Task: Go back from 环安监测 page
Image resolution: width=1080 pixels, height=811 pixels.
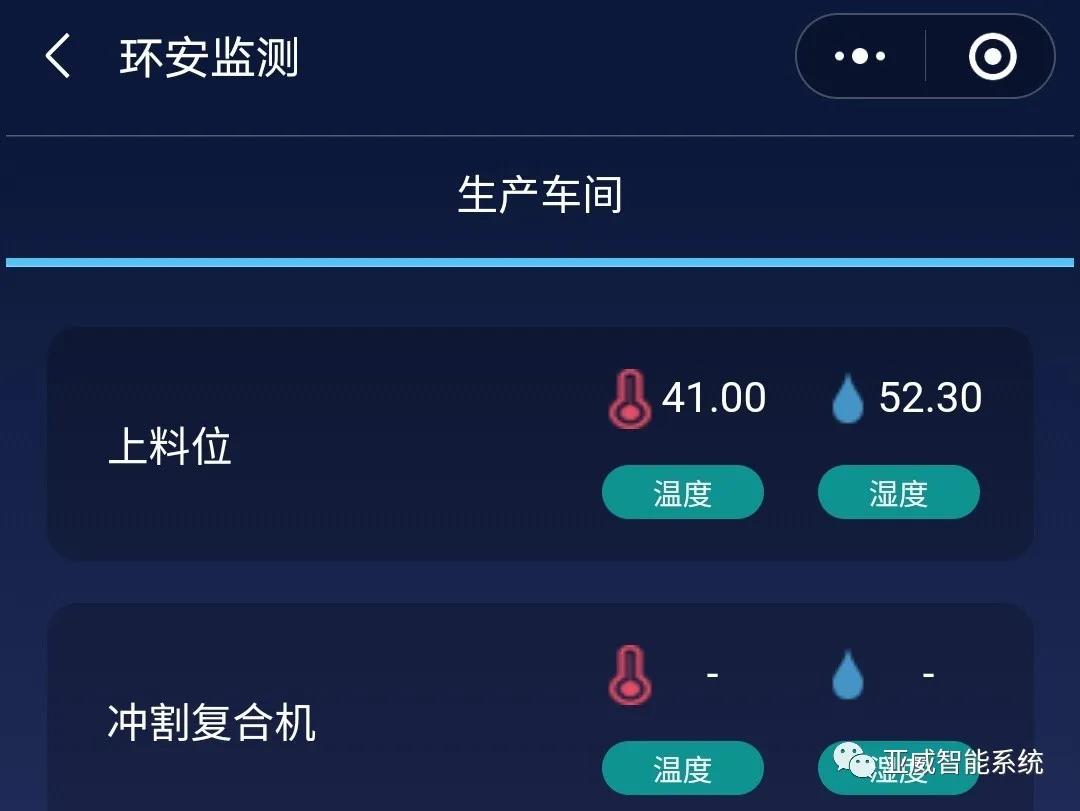Action: tap(58, 57)
